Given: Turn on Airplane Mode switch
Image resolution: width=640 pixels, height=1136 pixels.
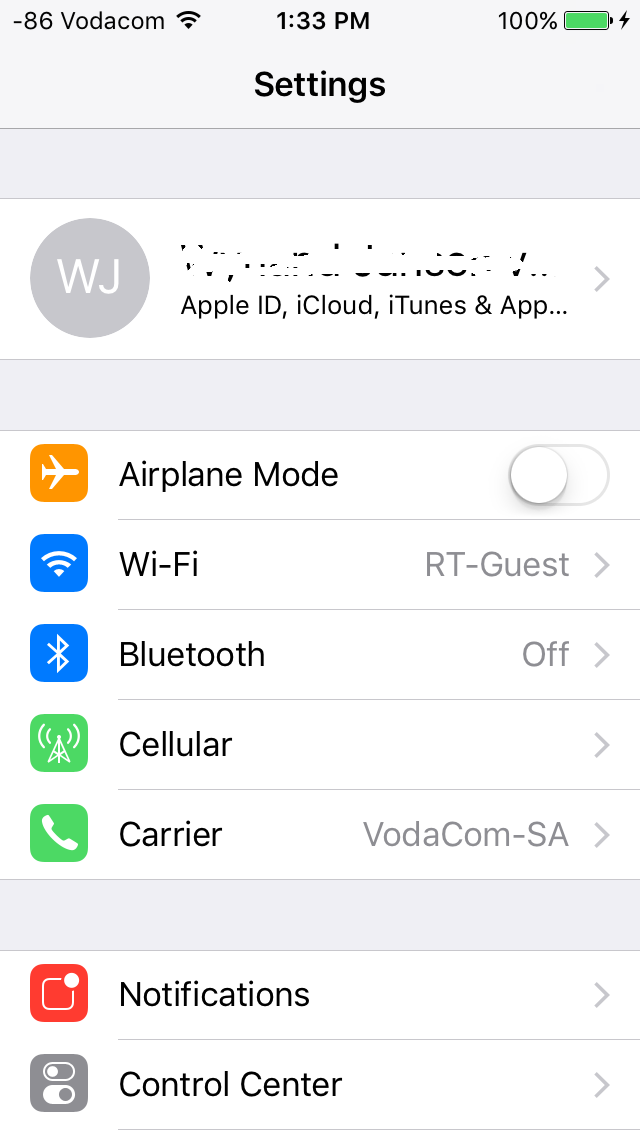Looking at the screenshot, I should (559, 475).
